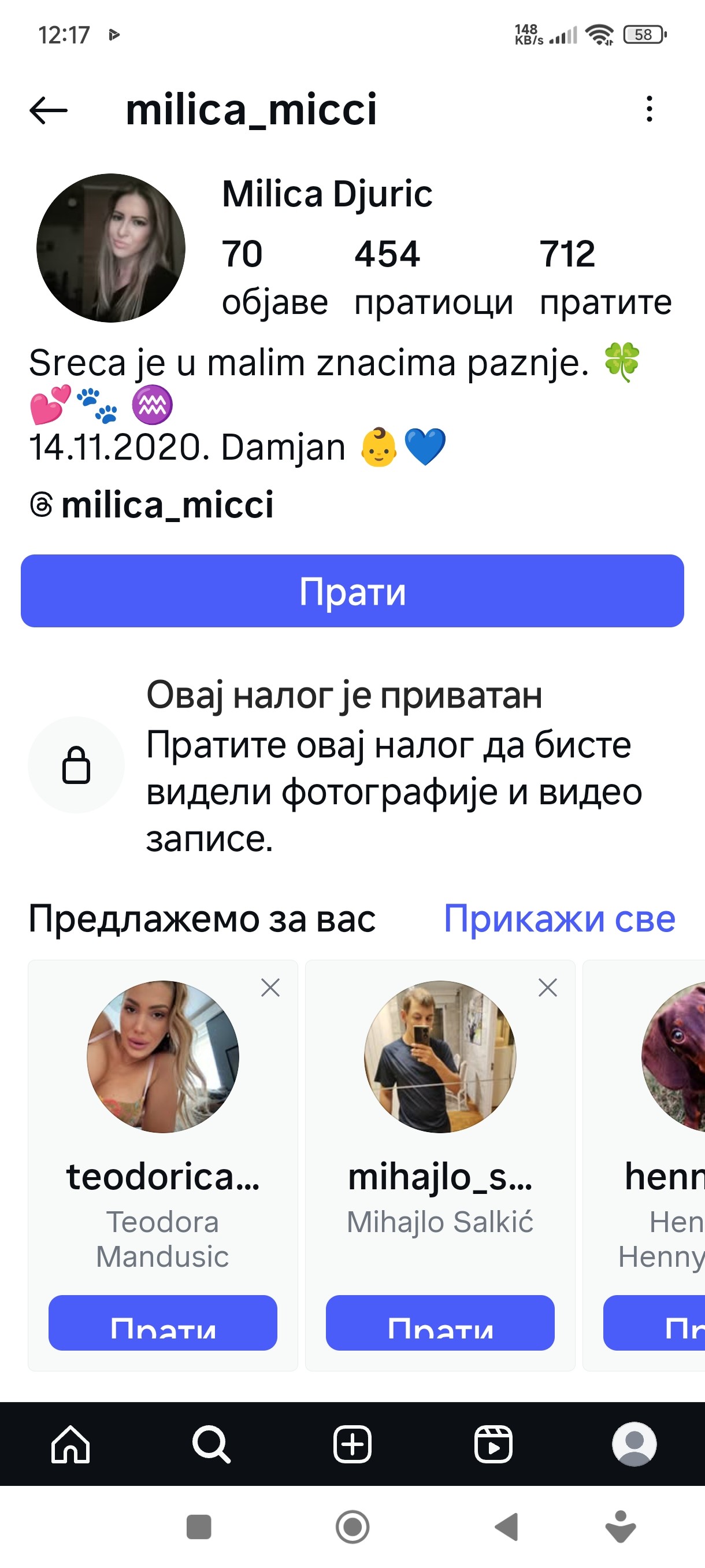
Task: View Milica Djuric's profile picture
Action: (x=111, y=247)
